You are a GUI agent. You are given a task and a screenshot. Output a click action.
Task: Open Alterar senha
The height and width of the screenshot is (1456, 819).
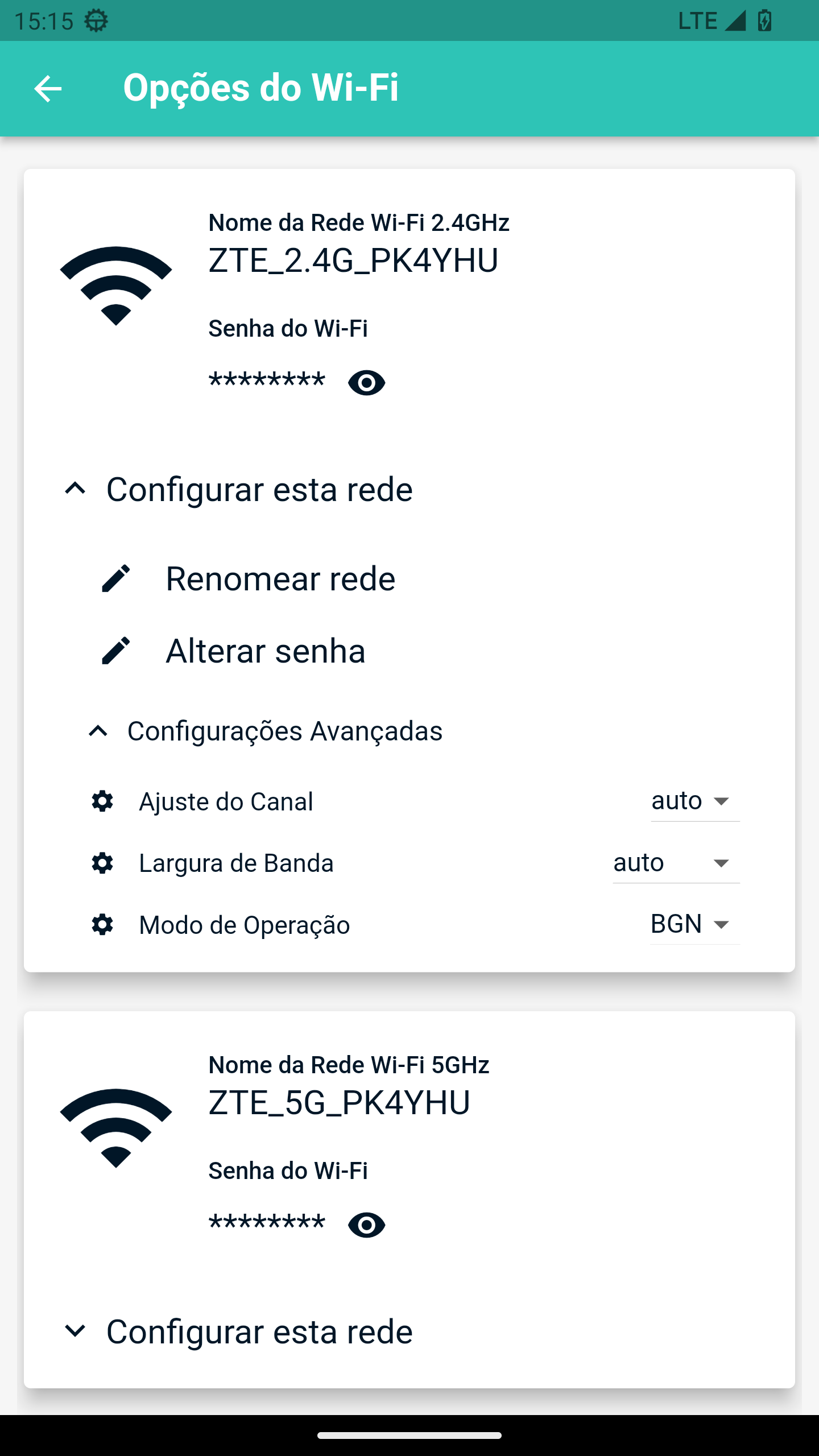233,651
